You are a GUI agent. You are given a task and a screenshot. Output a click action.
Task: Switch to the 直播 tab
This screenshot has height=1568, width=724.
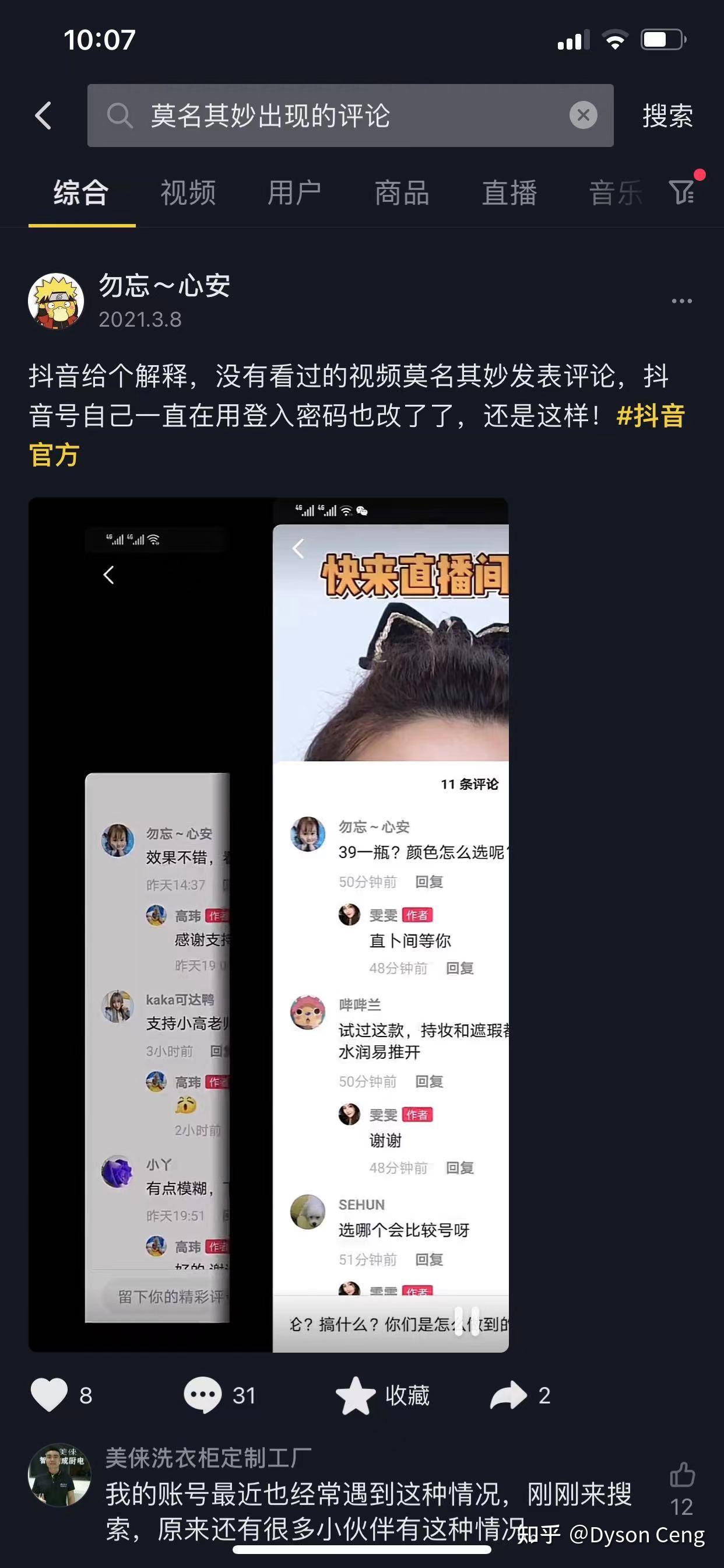(x=509, y=193)
